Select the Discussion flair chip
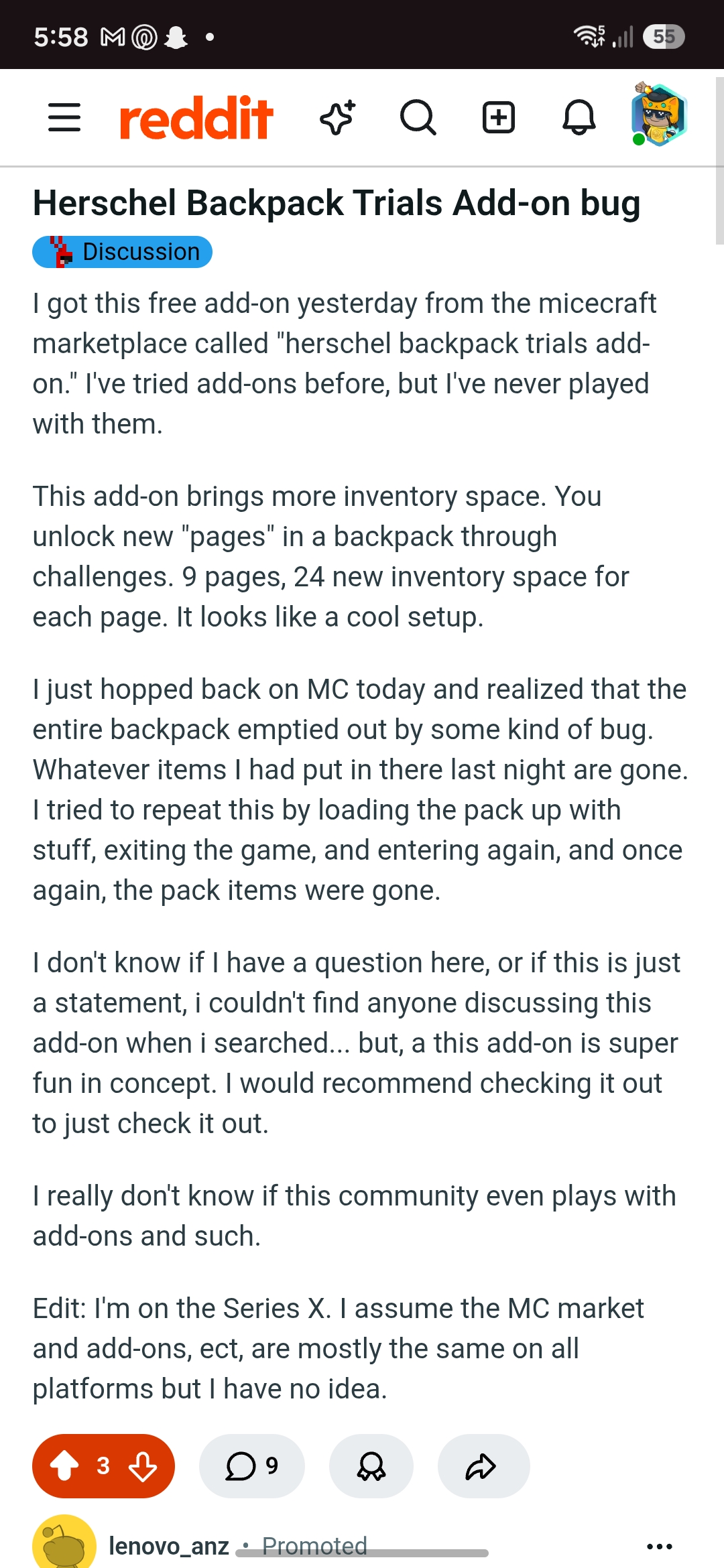Image resolution: width=724 pixels, height=1568 pixels. tap(123, 252)
